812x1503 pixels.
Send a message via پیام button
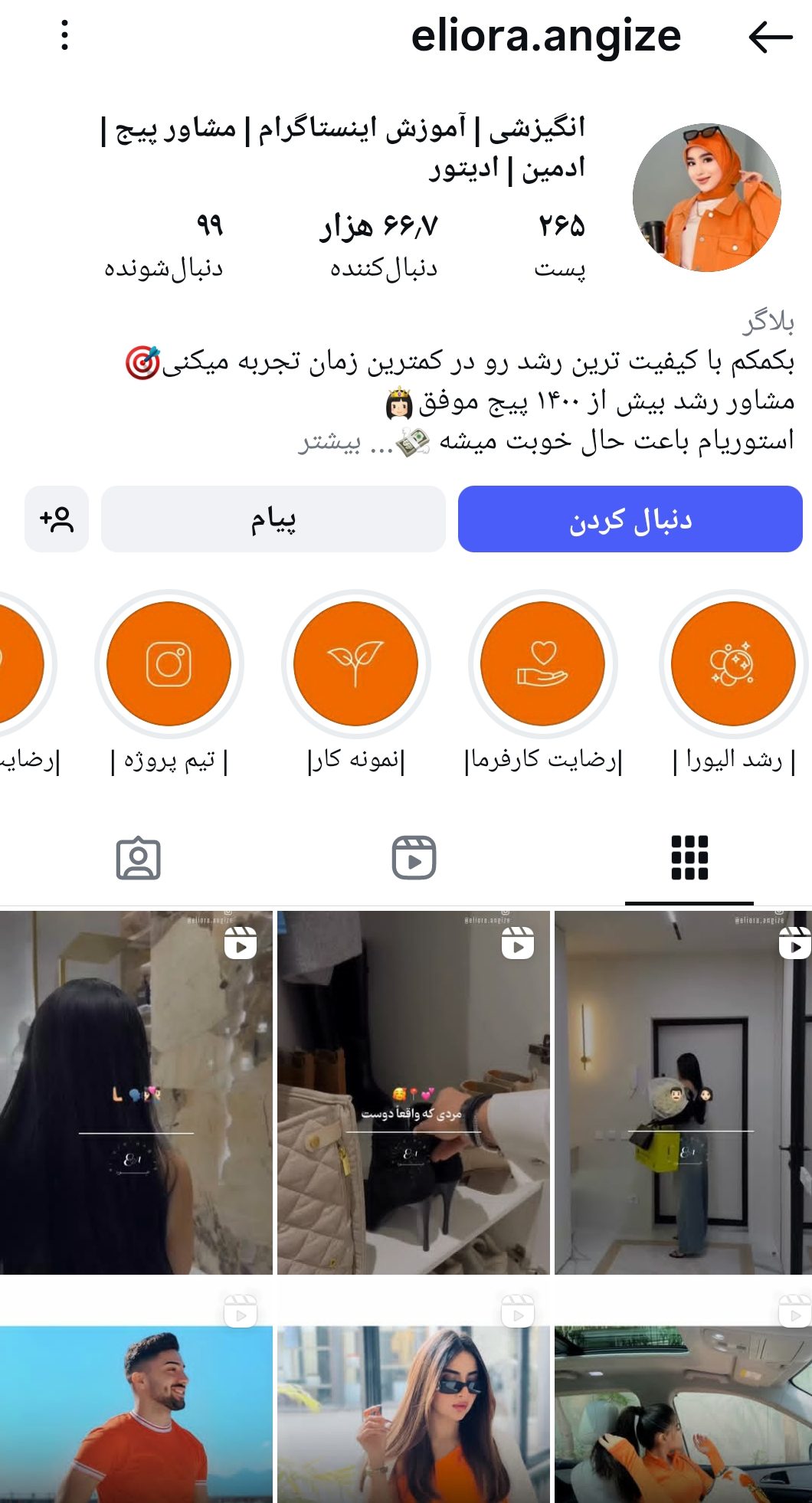pos(273,519)
